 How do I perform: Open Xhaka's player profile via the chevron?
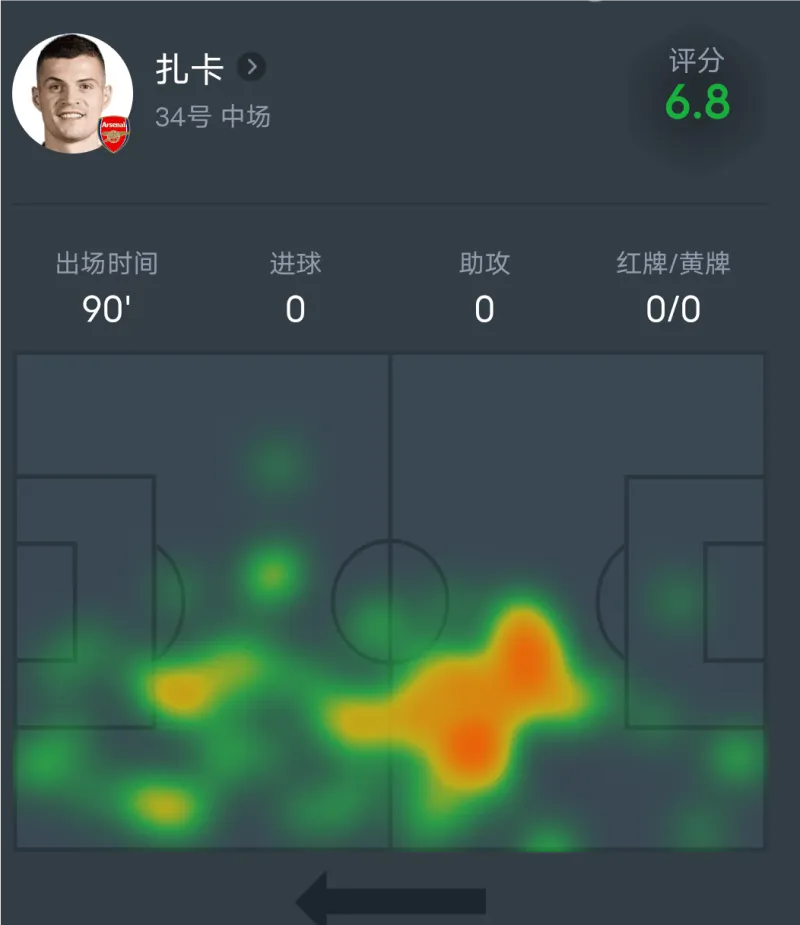click(x=252, y=68)
